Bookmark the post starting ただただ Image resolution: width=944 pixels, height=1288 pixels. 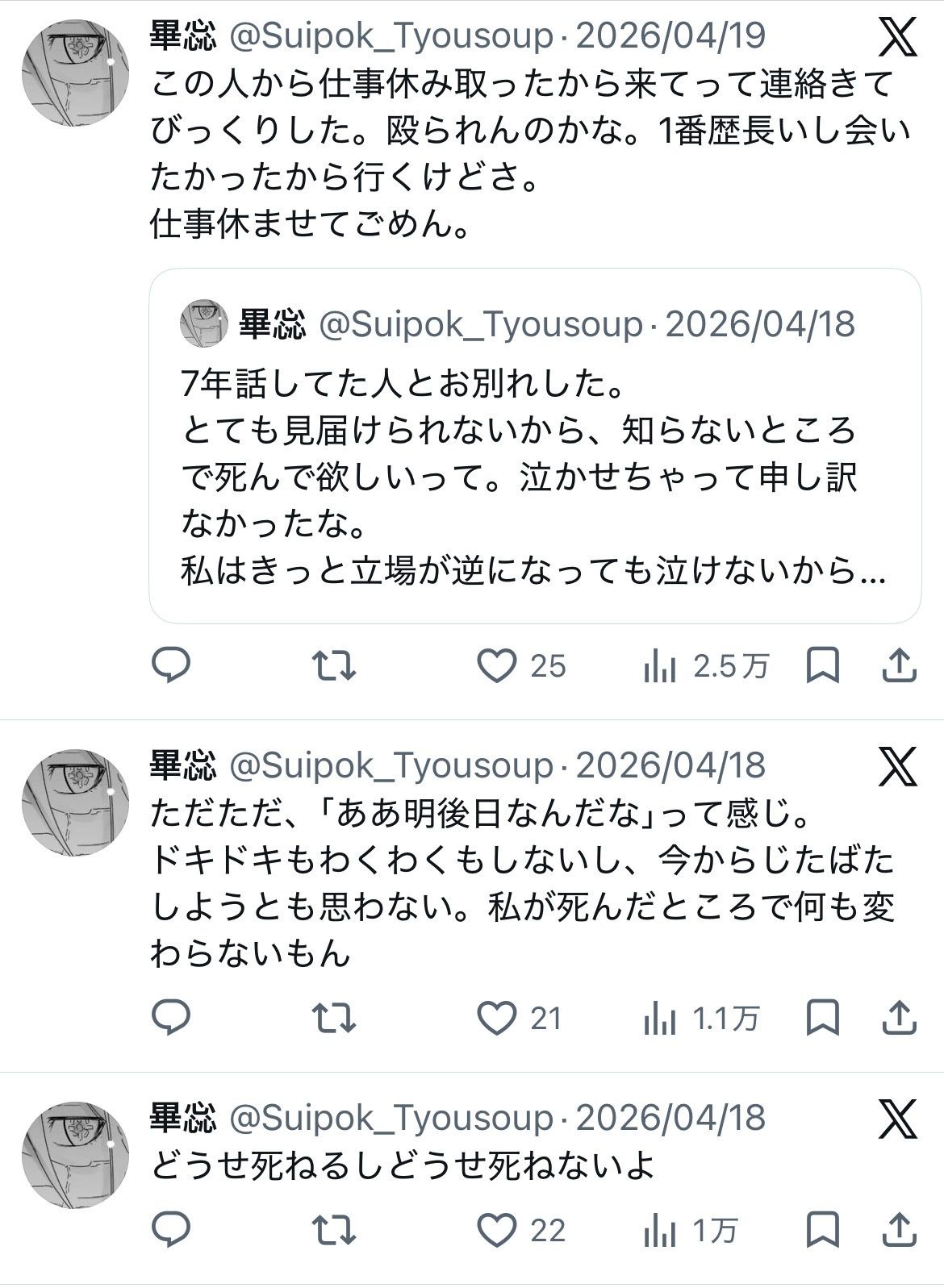[823, 1018]
